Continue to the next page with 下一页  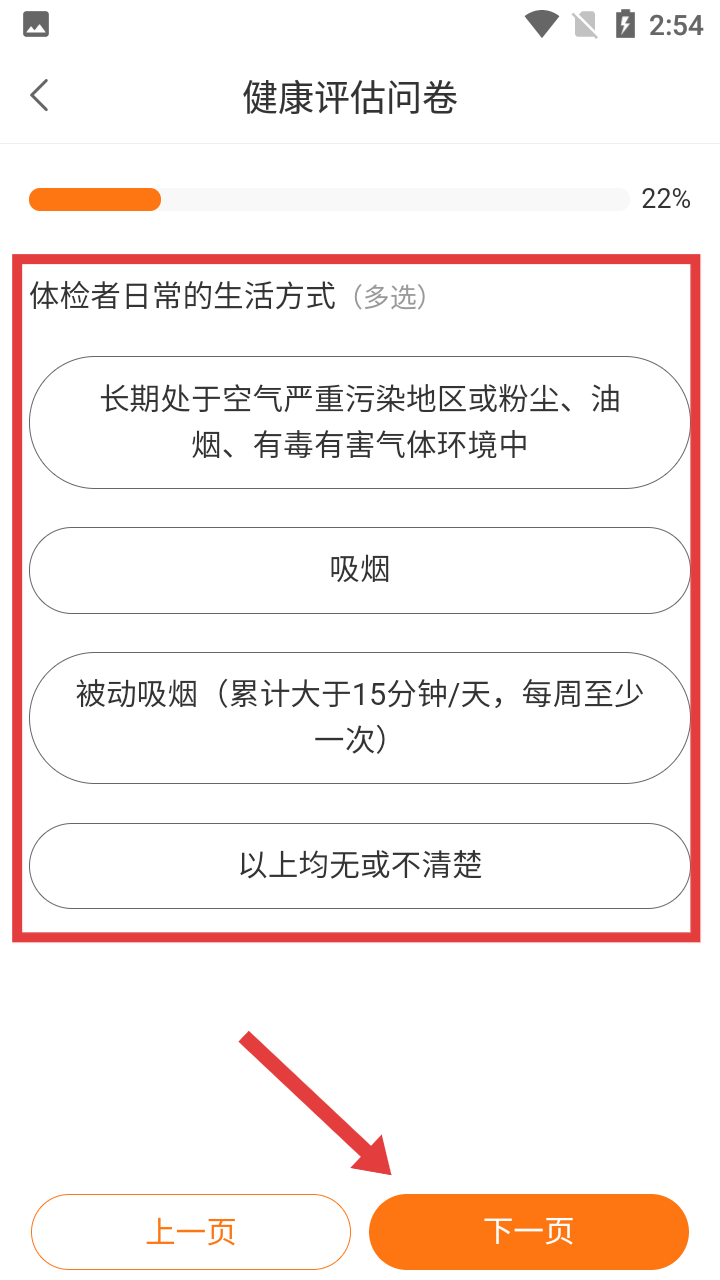(529, 1232)
